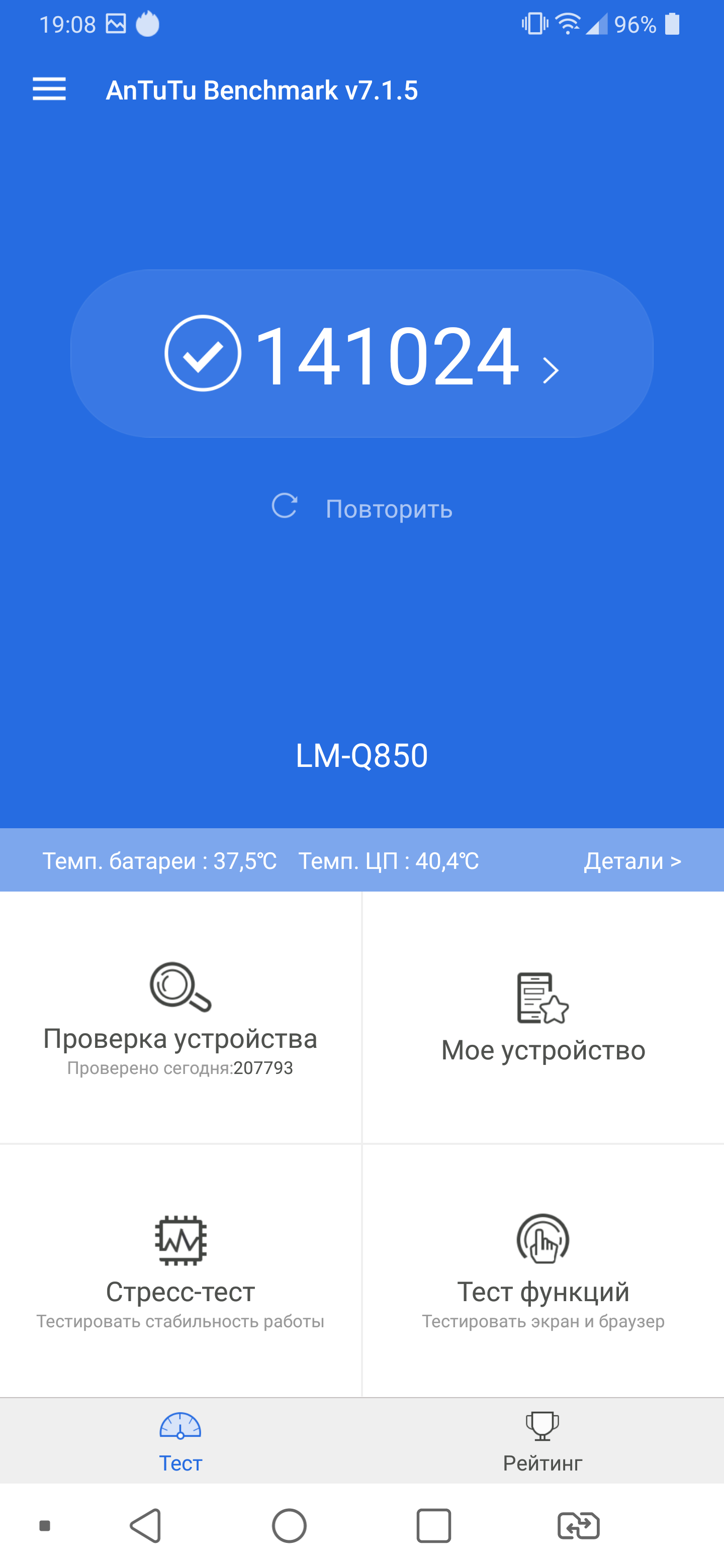Open recent apps from the navigation bar

tap(433, 1525)
